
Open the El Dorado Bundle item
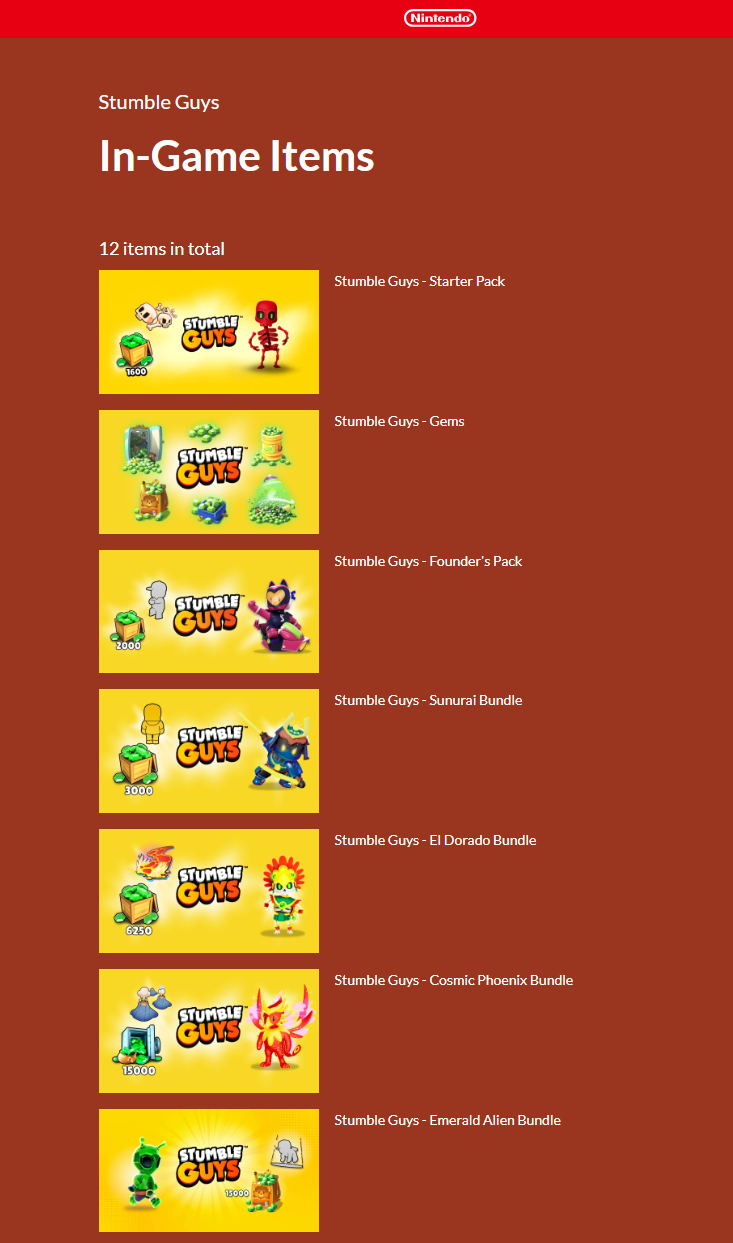pos(435,840)
